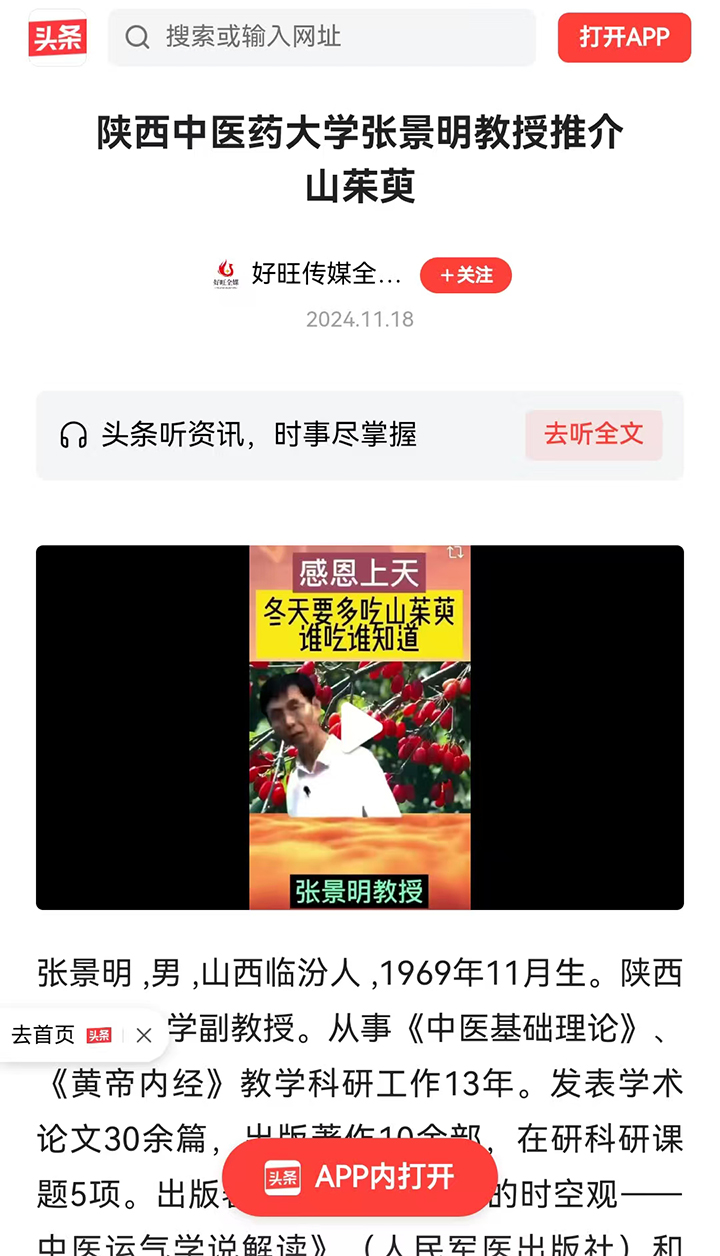This screenshot has width=720, height=1256.
Task: Tap the Toutiao logo icon
Action: click(x=57, y=38)
